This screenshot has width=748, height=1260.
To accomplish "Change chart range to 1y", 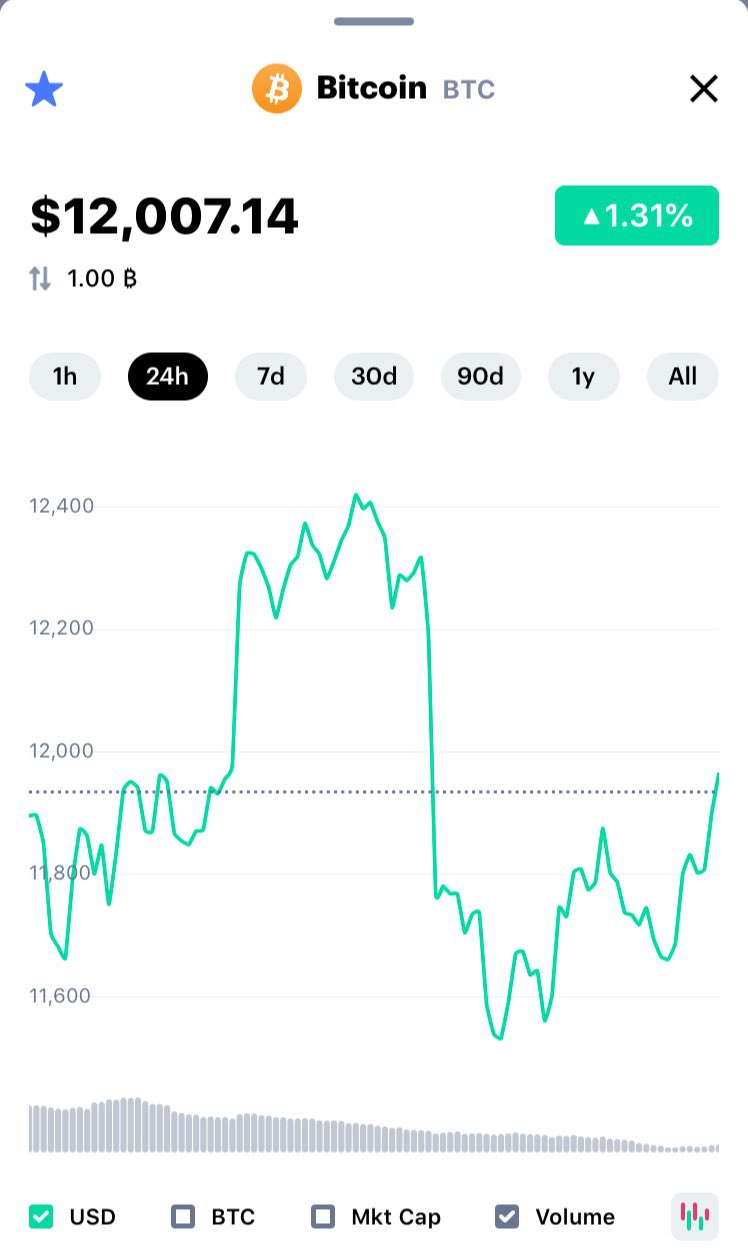I will (583, 377).
